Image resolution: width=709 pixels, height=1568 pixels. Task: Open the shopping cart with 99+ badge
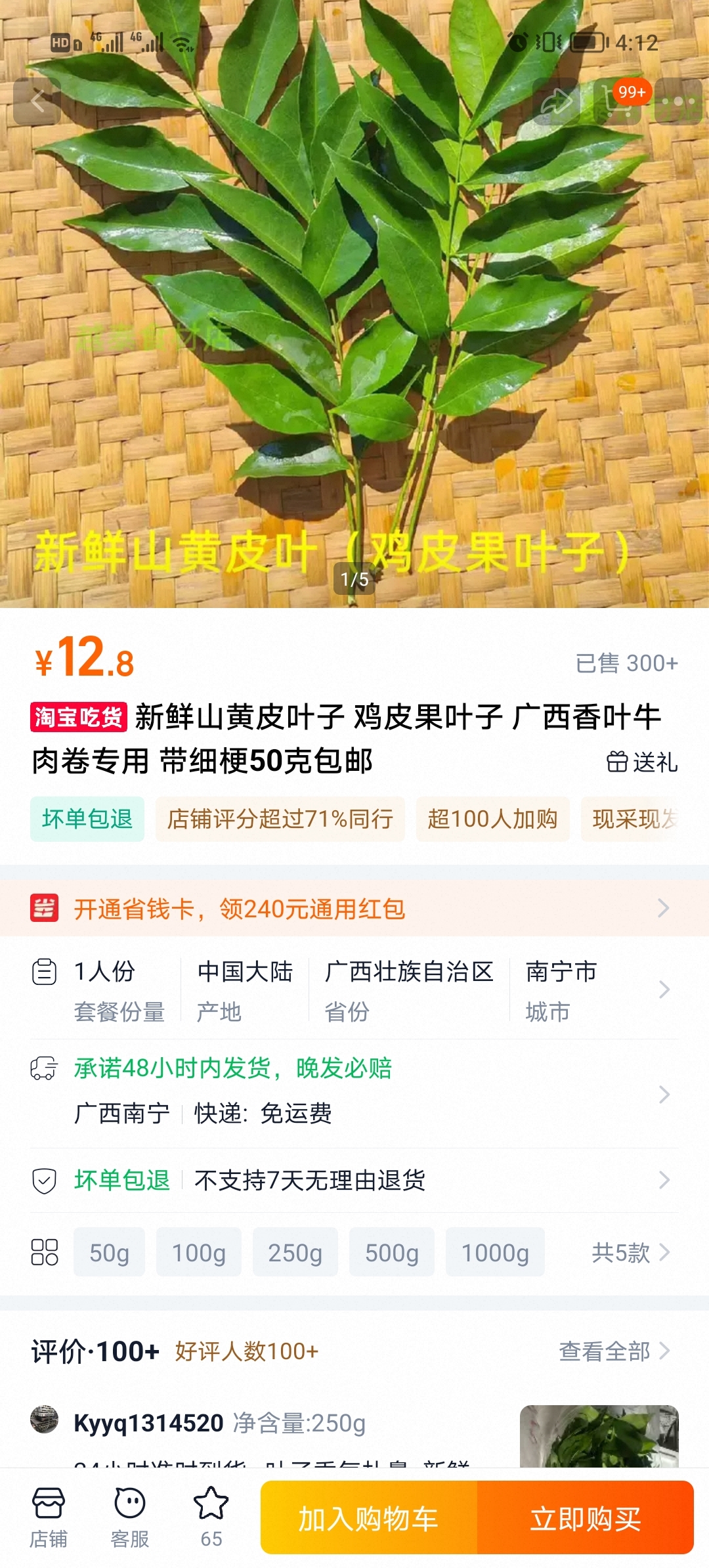point(618,102)
